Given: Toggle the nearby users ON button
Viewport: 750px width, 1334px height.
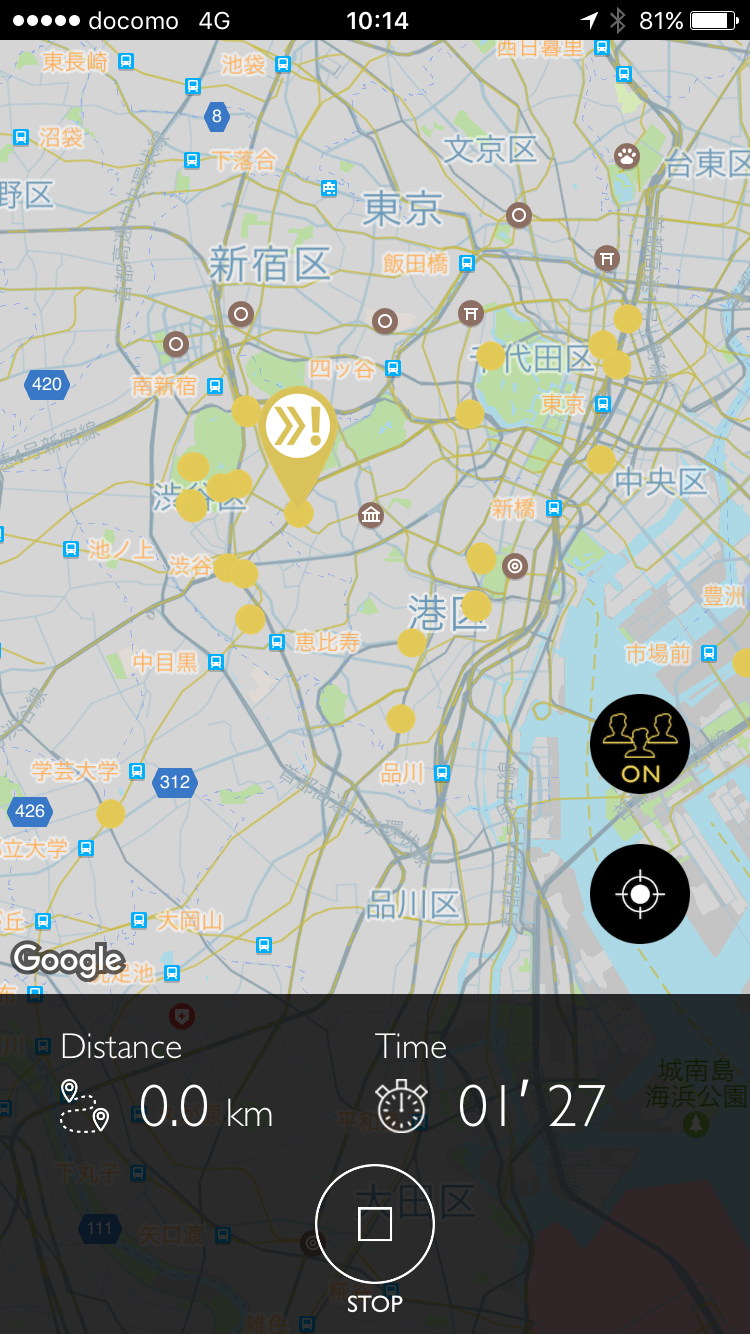Looking at the screenshot, I should tap(640, 744).
